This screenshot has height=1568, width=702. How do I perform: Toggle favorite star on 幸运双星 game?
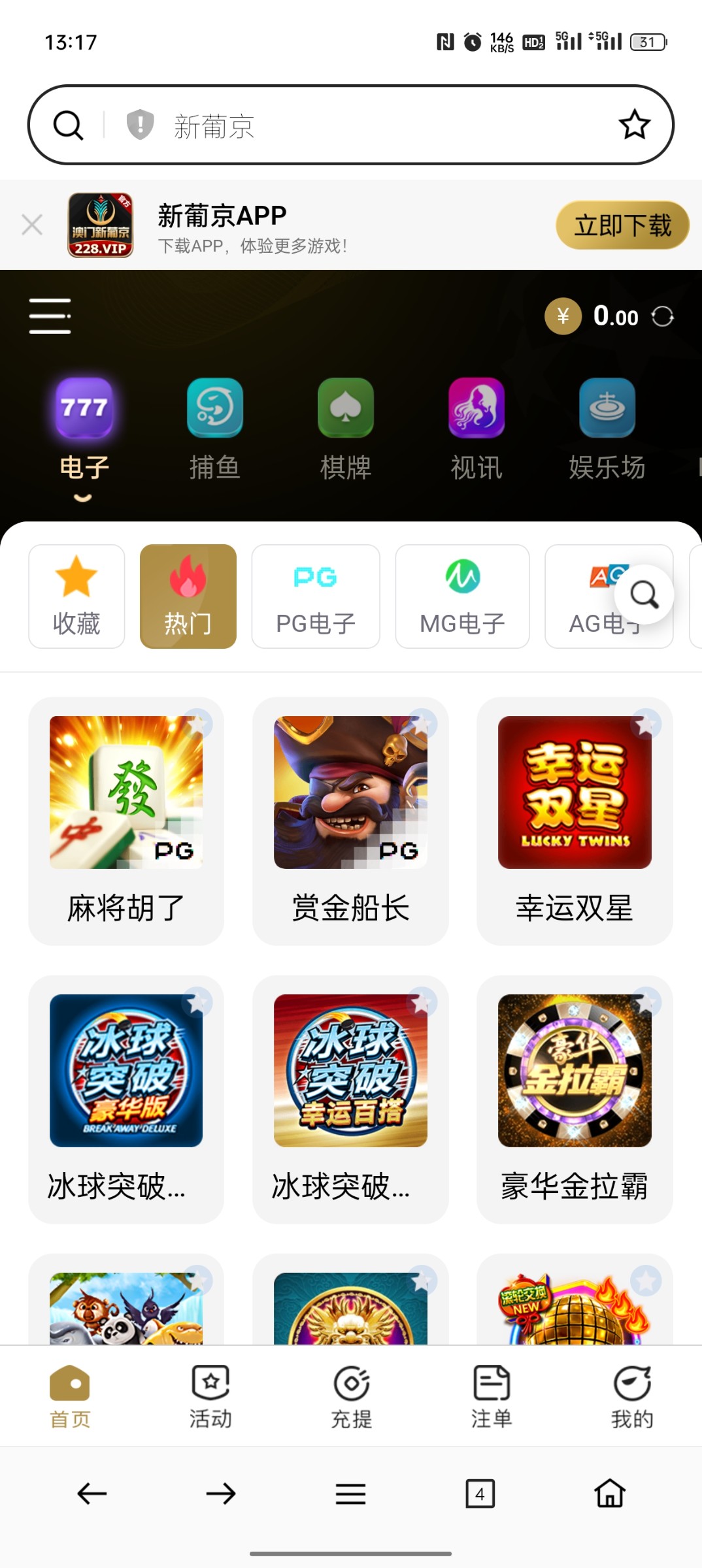[648, 725]
